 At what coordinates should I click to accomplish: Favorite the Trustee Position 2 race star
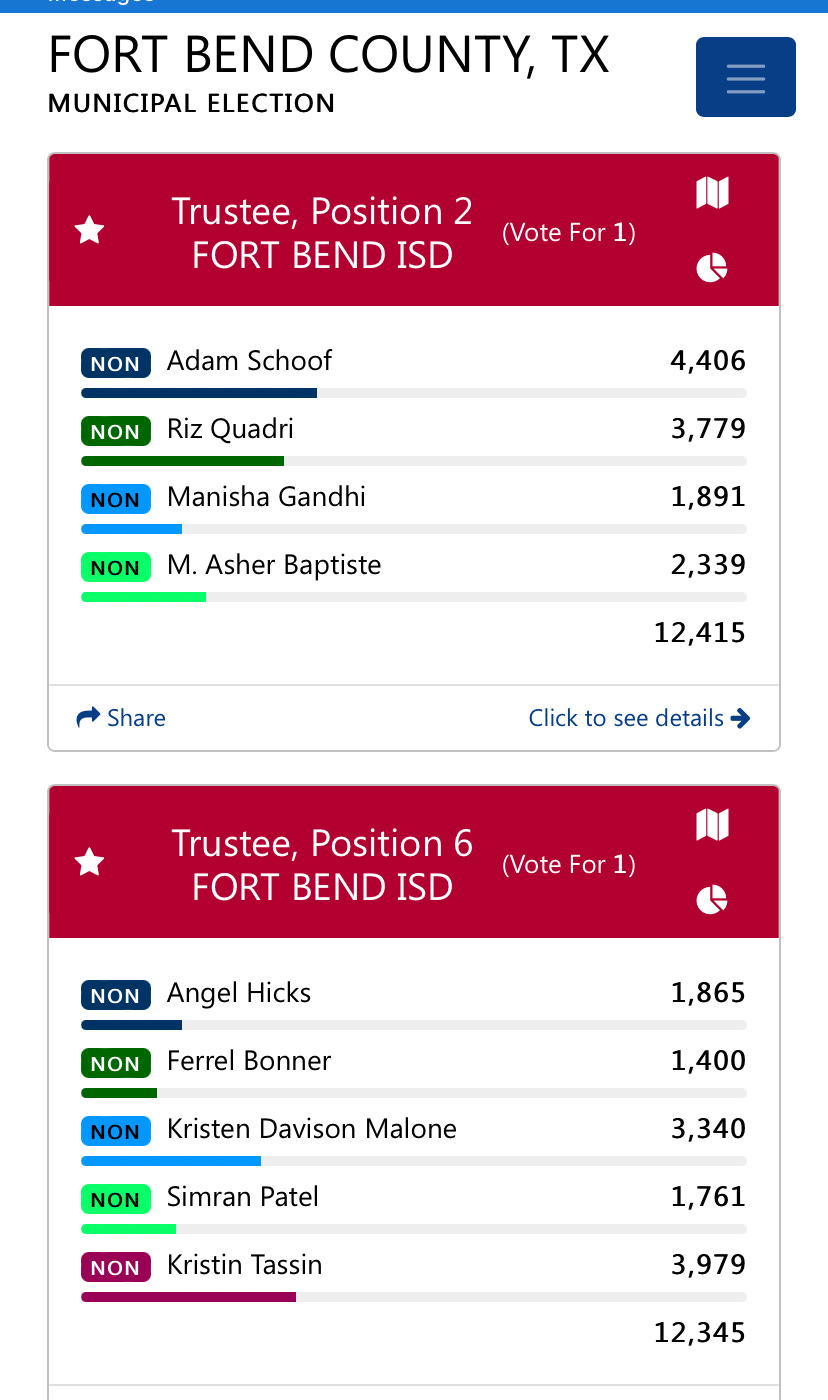(90, 231)
